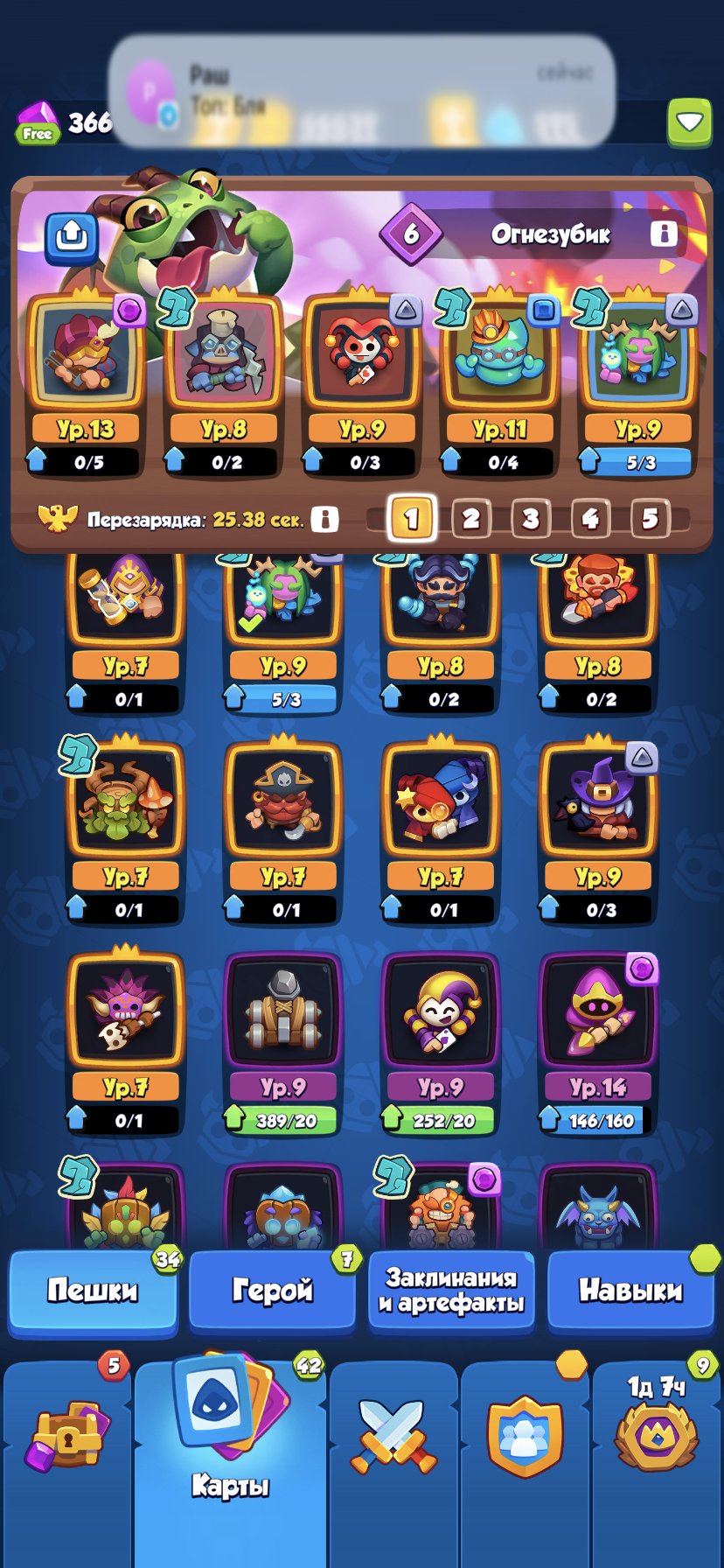Switch to deck slot 2
Viewport: 724px width, 1568px height.
(470, 519)
